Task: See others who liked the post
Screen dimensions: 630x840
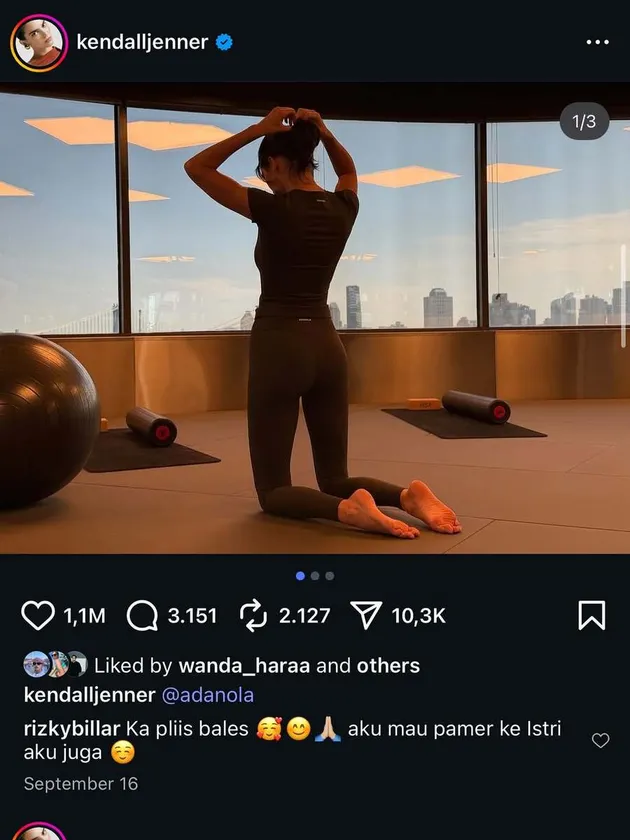Action: coord(388,666)
